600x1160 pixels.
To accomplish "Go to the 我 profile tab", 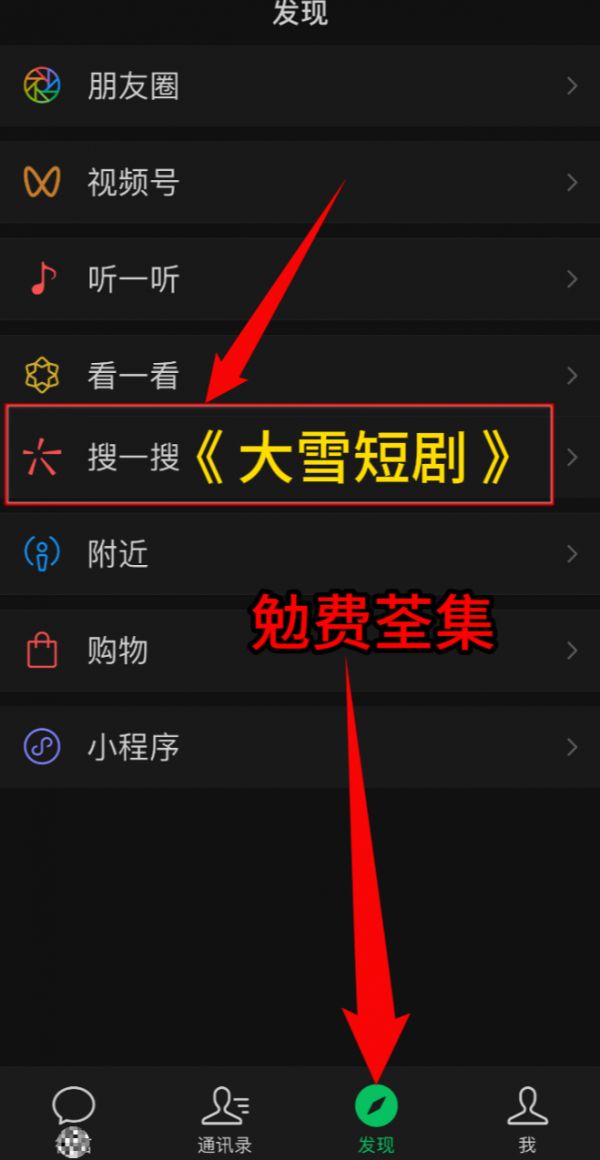I will click(527, 1118).
